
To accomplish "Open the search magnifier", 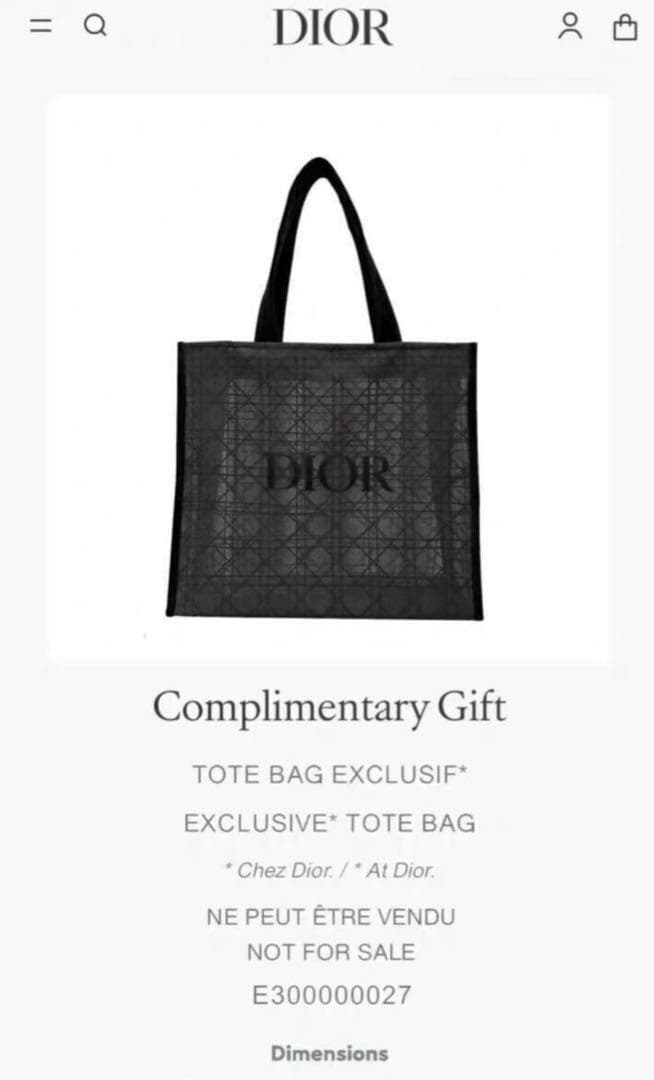I will click(95, 26).
